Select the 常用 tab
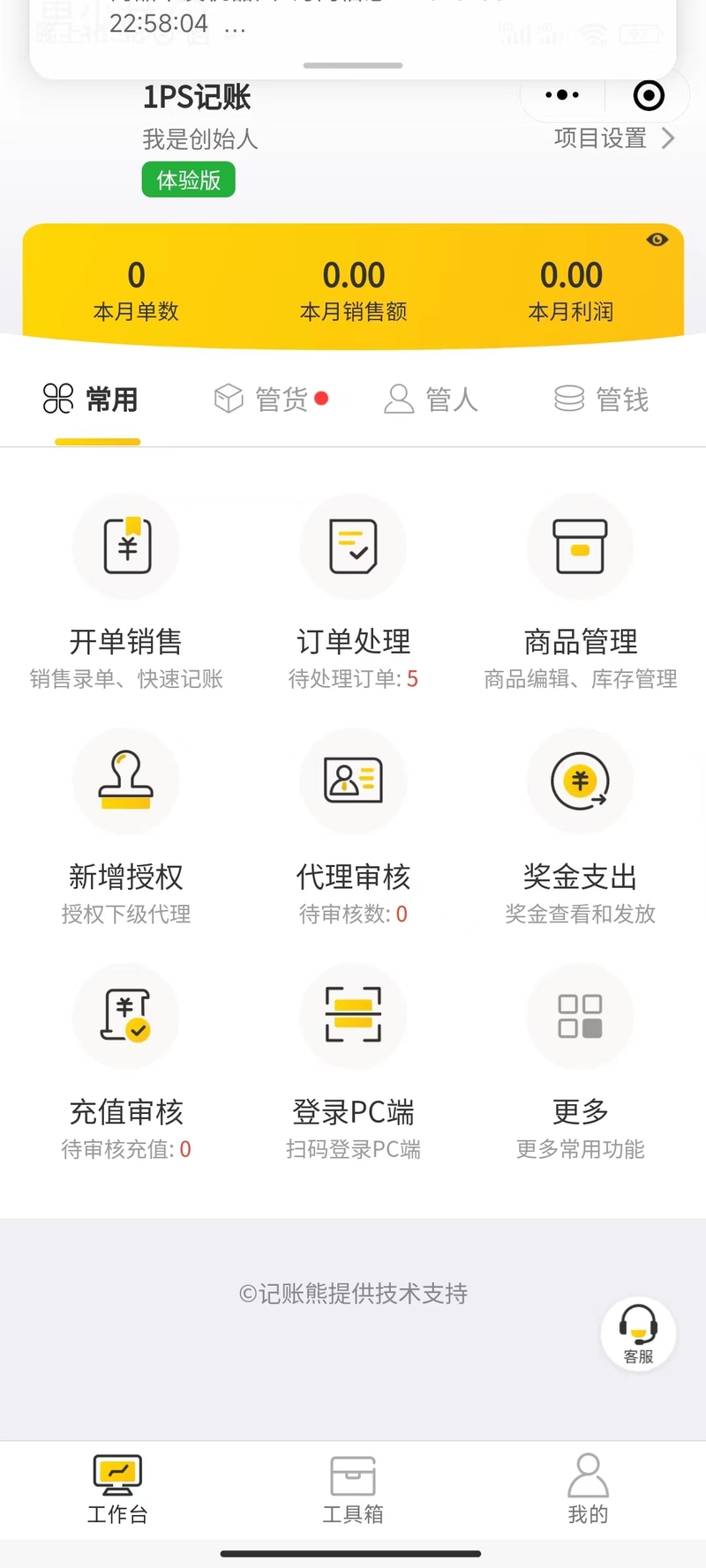The width and height of the screenshot is (706, 1568). click(91, 399)
